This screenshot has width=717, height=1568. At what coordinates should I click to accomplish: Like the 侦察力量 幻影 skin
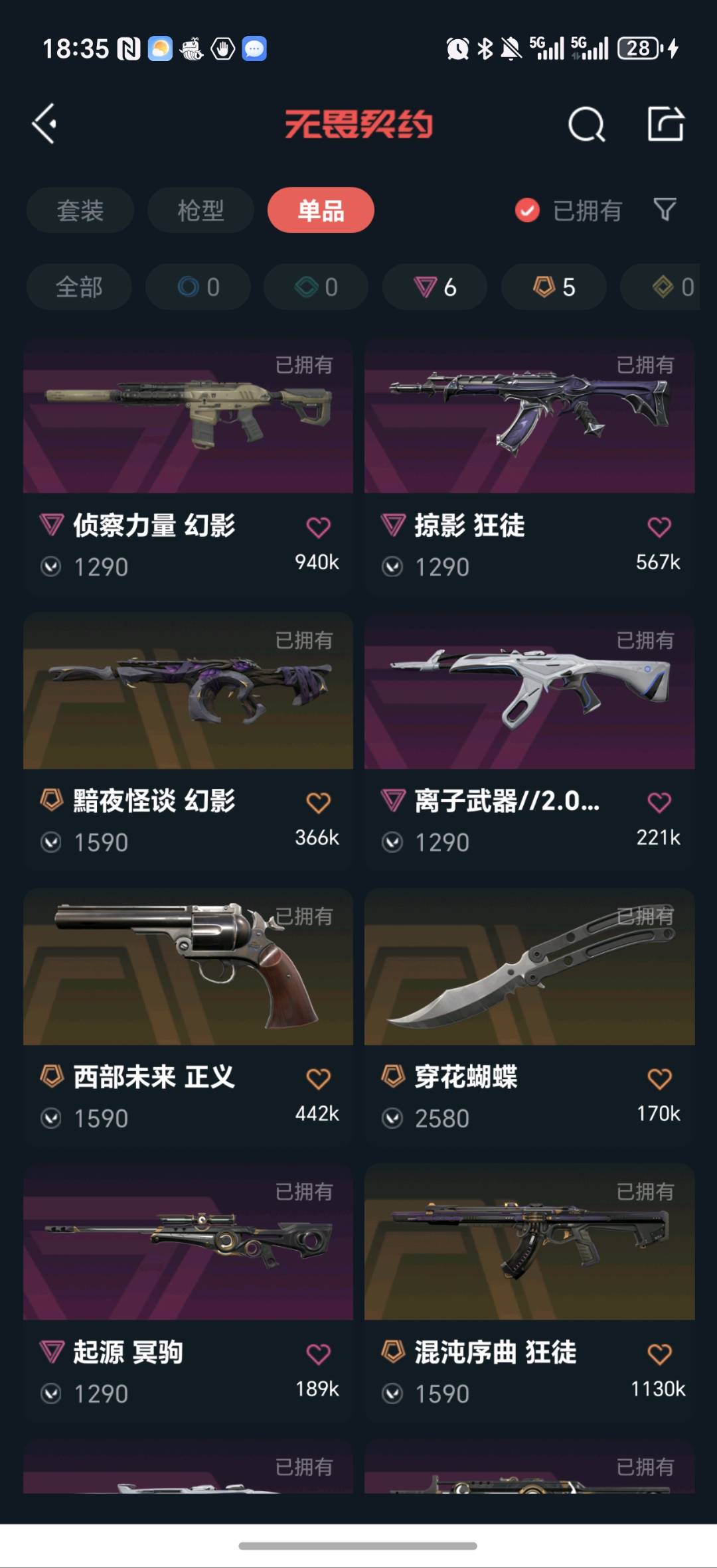coord(318,527)
